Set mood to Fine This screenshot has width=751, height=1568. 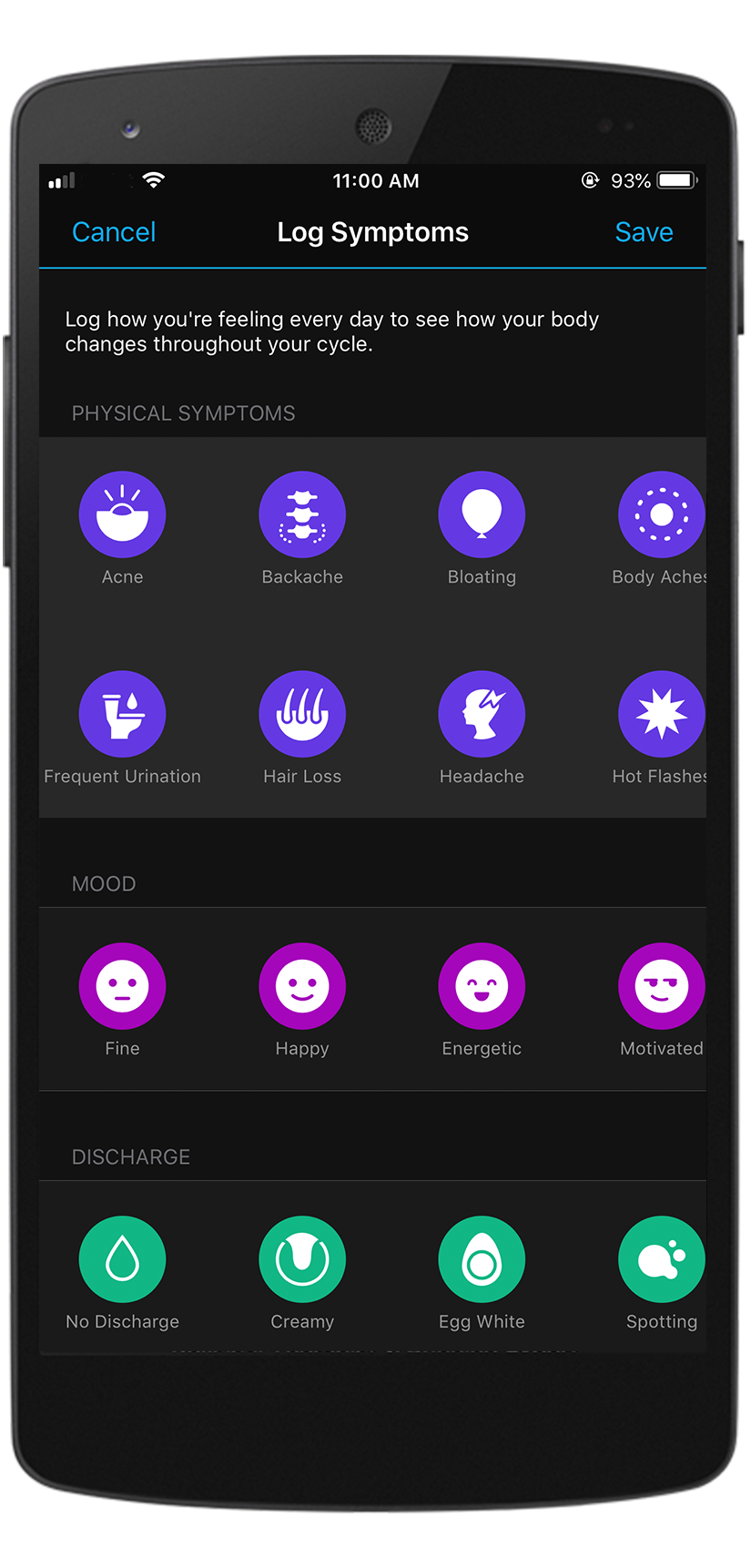click(122, 986)
